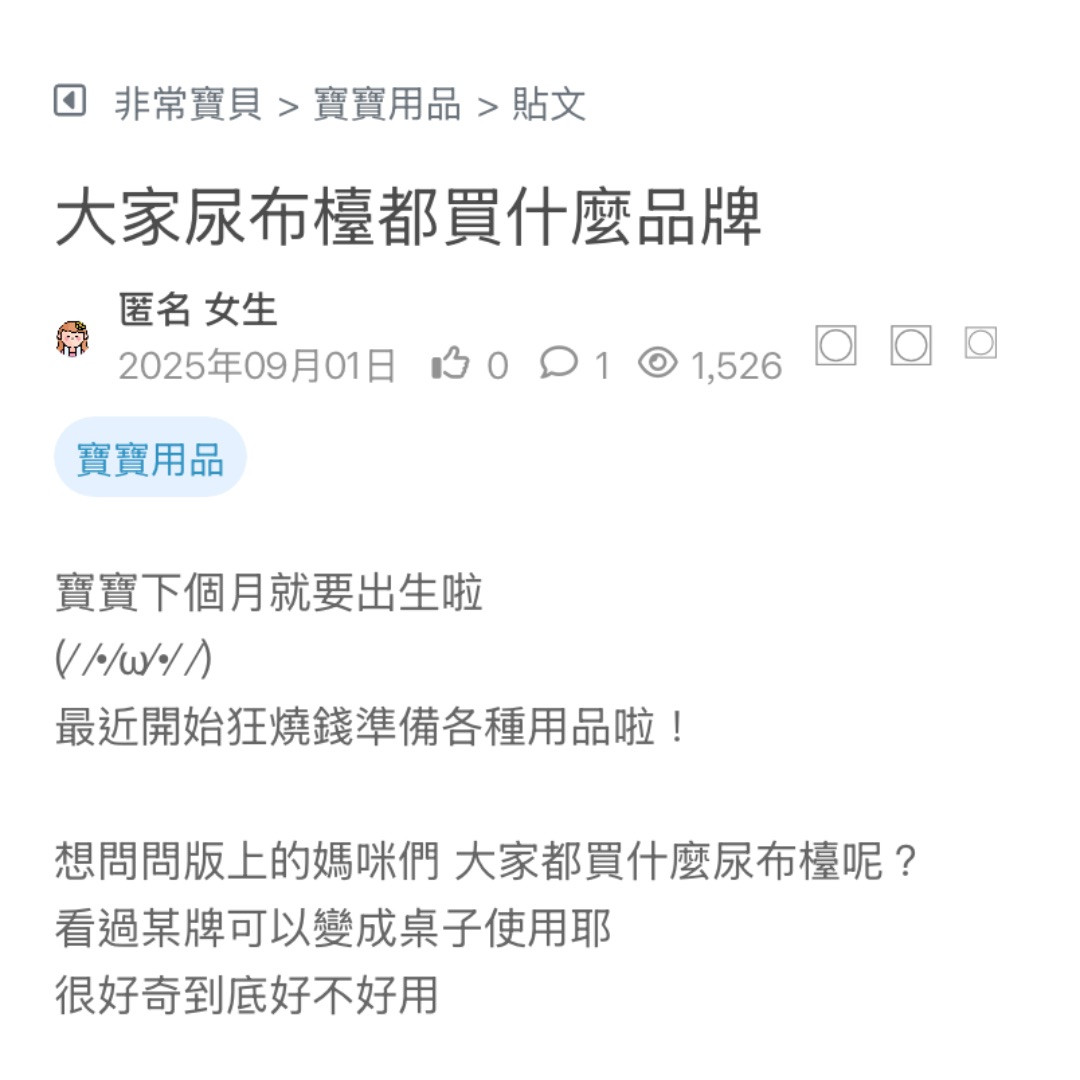The height and width of the screenshot is (1080, 1080).
Task: Like this post with the thumbs-up icon
Action: click(x=450, y=364)
